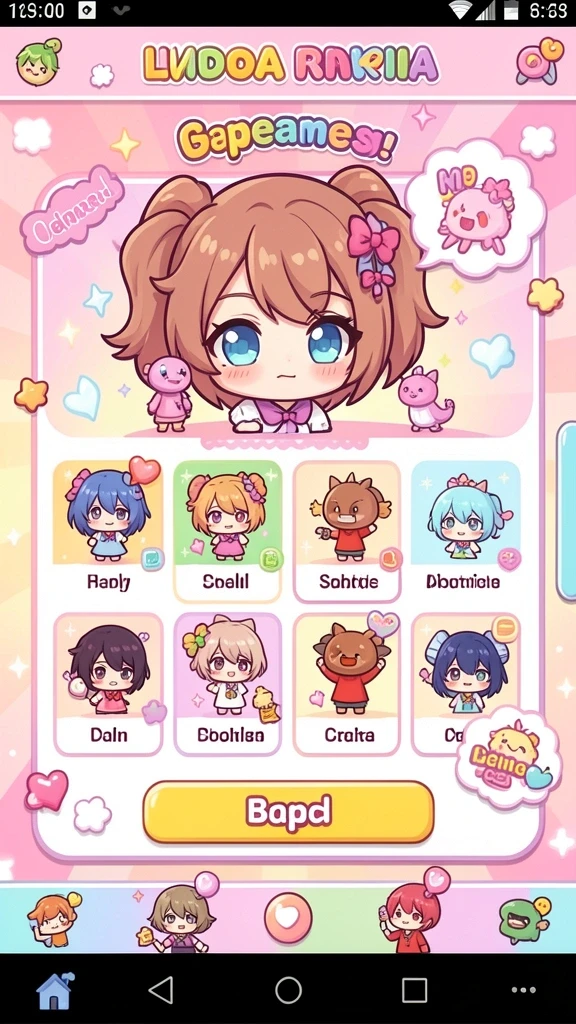Select the Raoly character card
This screenshot has height=1024, width=576.
pyautogui.click(x=108, y=531)
